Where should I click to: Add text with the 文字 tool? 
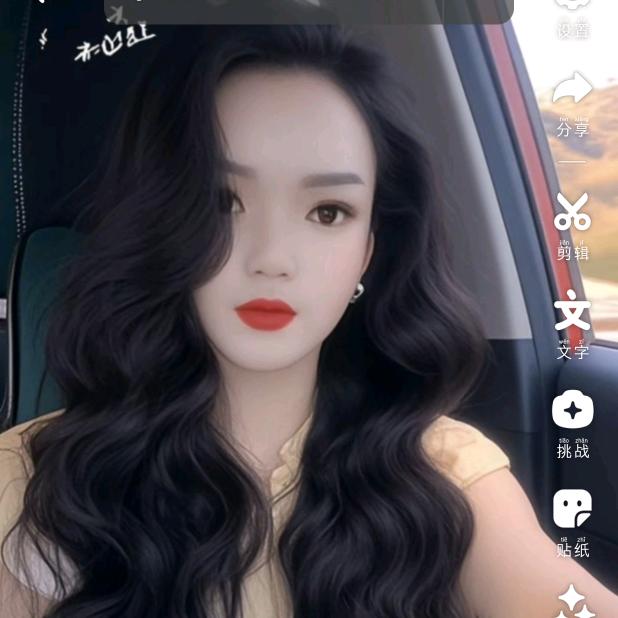(573, 311)
